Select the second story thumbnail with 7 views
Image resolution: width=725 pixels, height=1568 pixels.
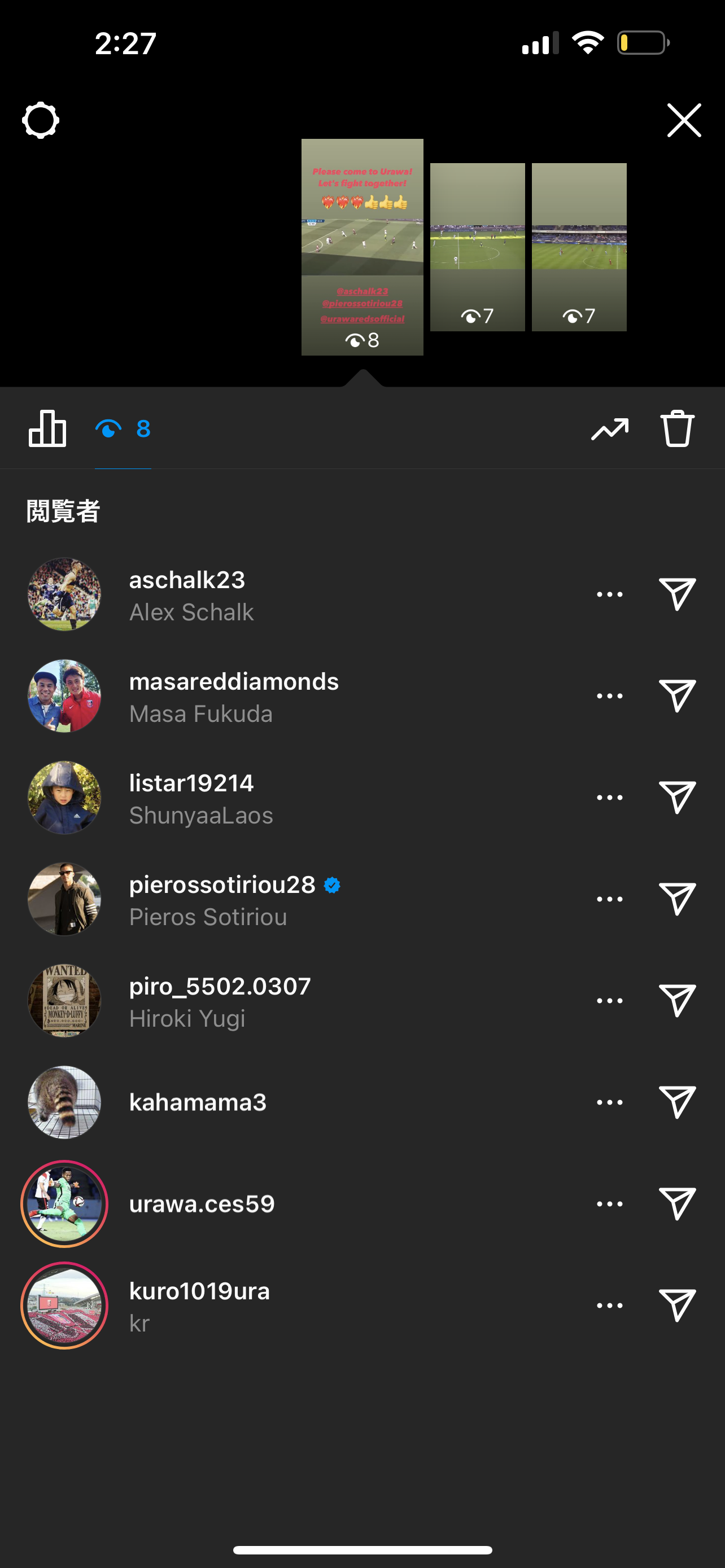[x=477, y=247]
